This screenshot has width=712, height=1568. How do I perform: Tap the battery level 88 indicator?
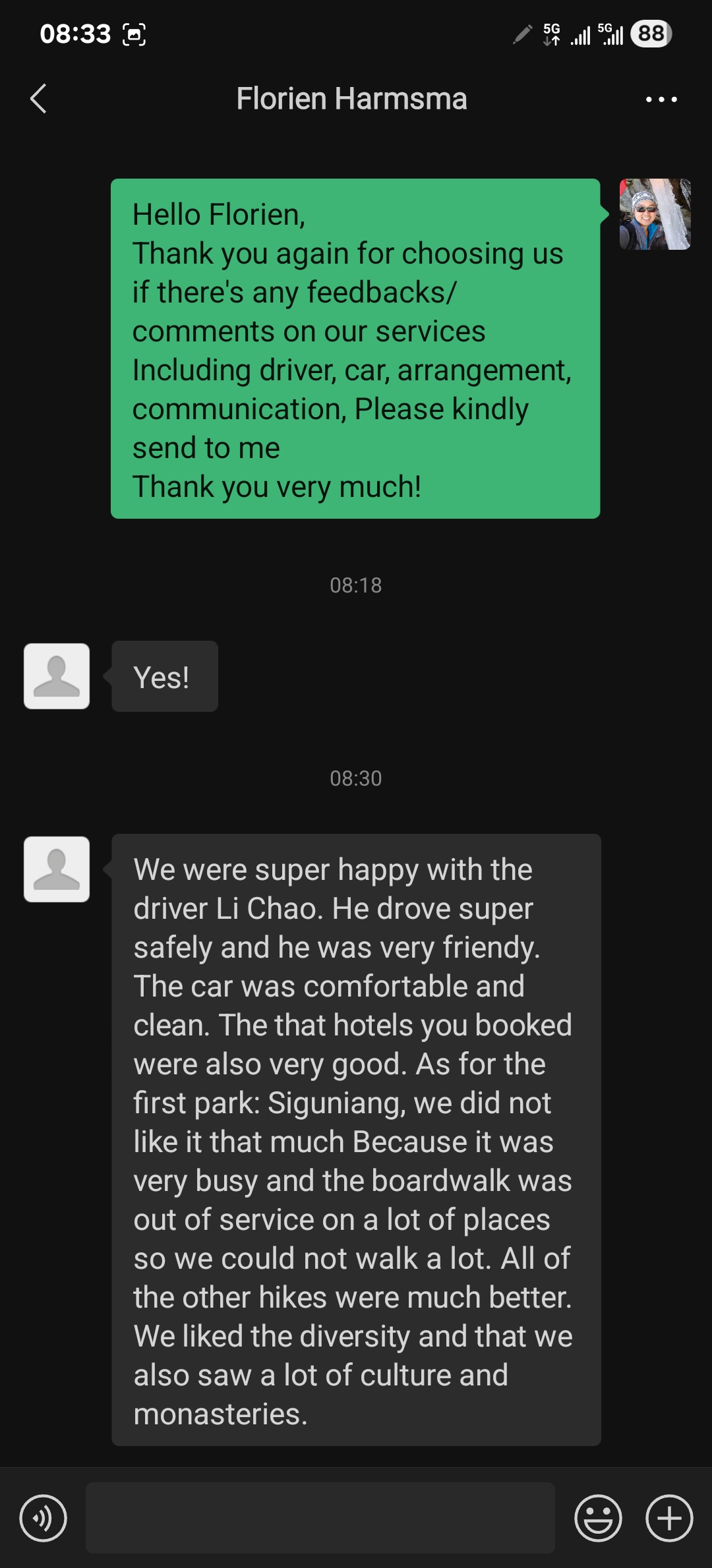[649, 34]
